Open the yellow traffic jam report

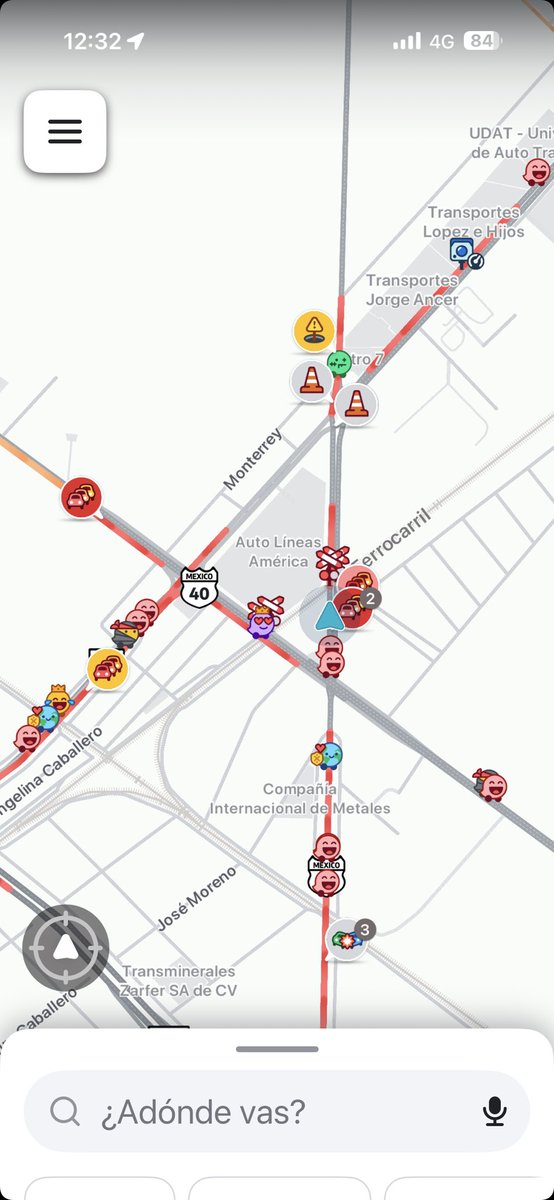(x=107, y=668)
